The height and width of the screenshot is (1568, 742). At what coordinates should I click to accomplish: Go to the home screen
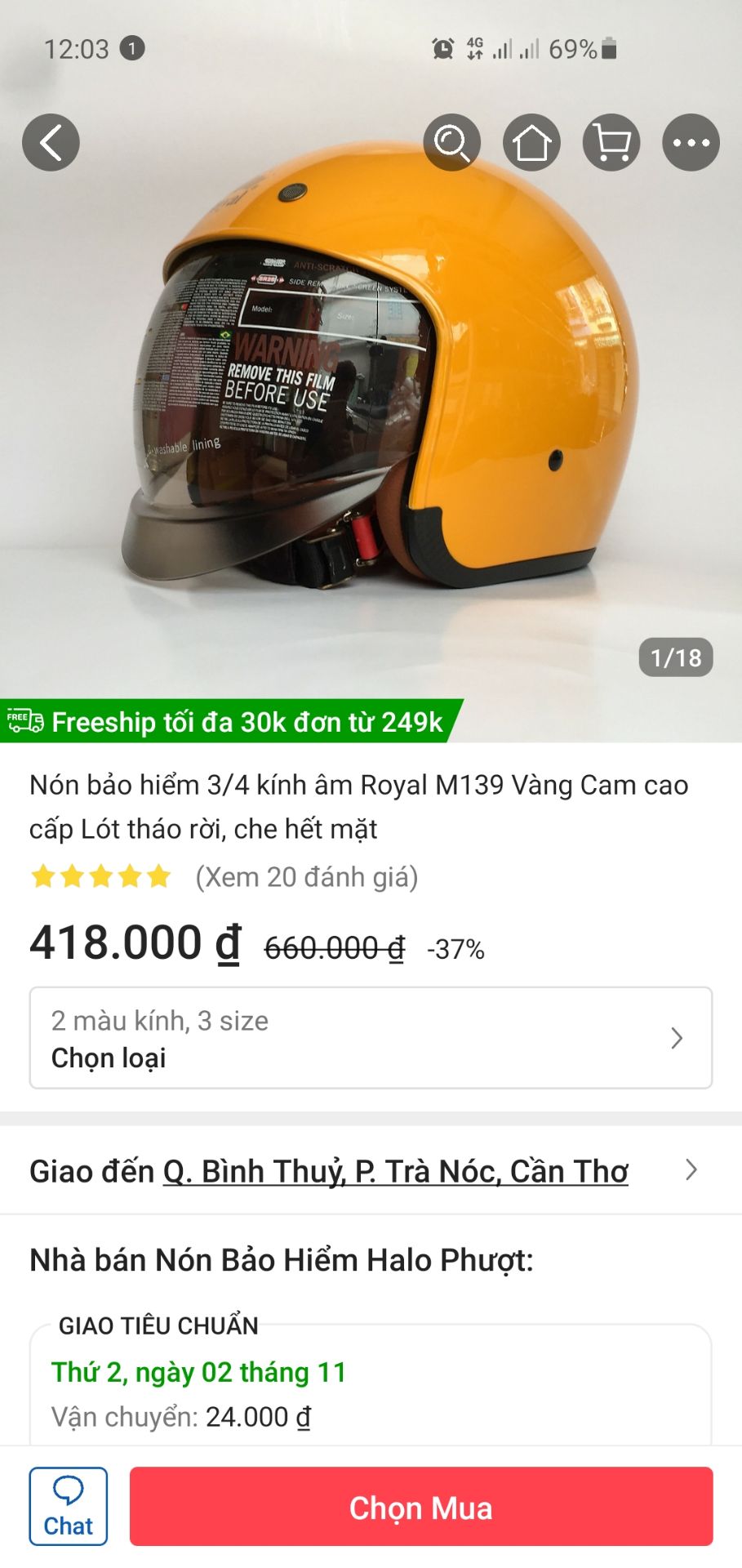point(532,142)
